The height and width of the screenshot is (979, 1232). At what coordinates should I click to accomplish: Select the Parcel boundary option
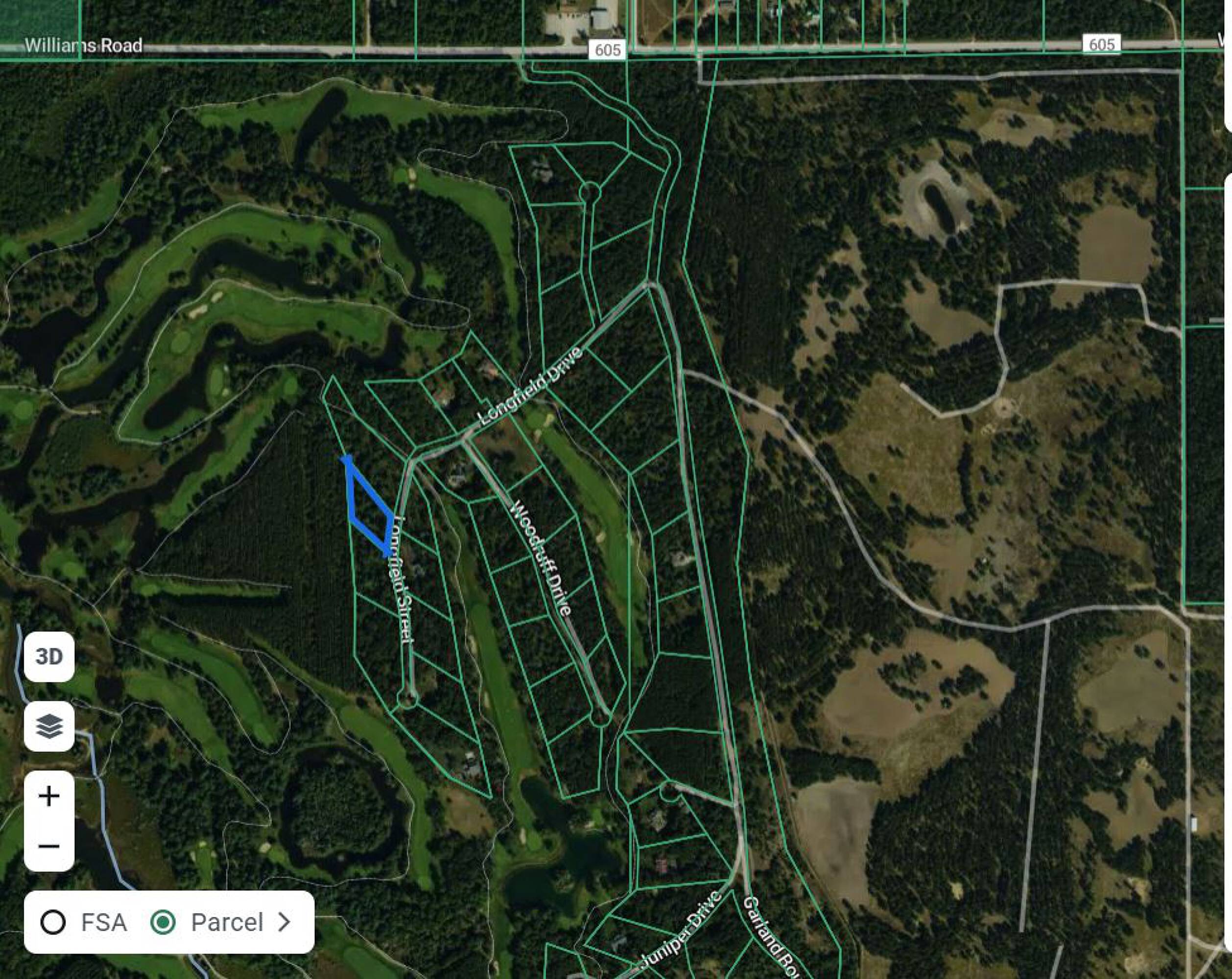[x=207, y=922]
